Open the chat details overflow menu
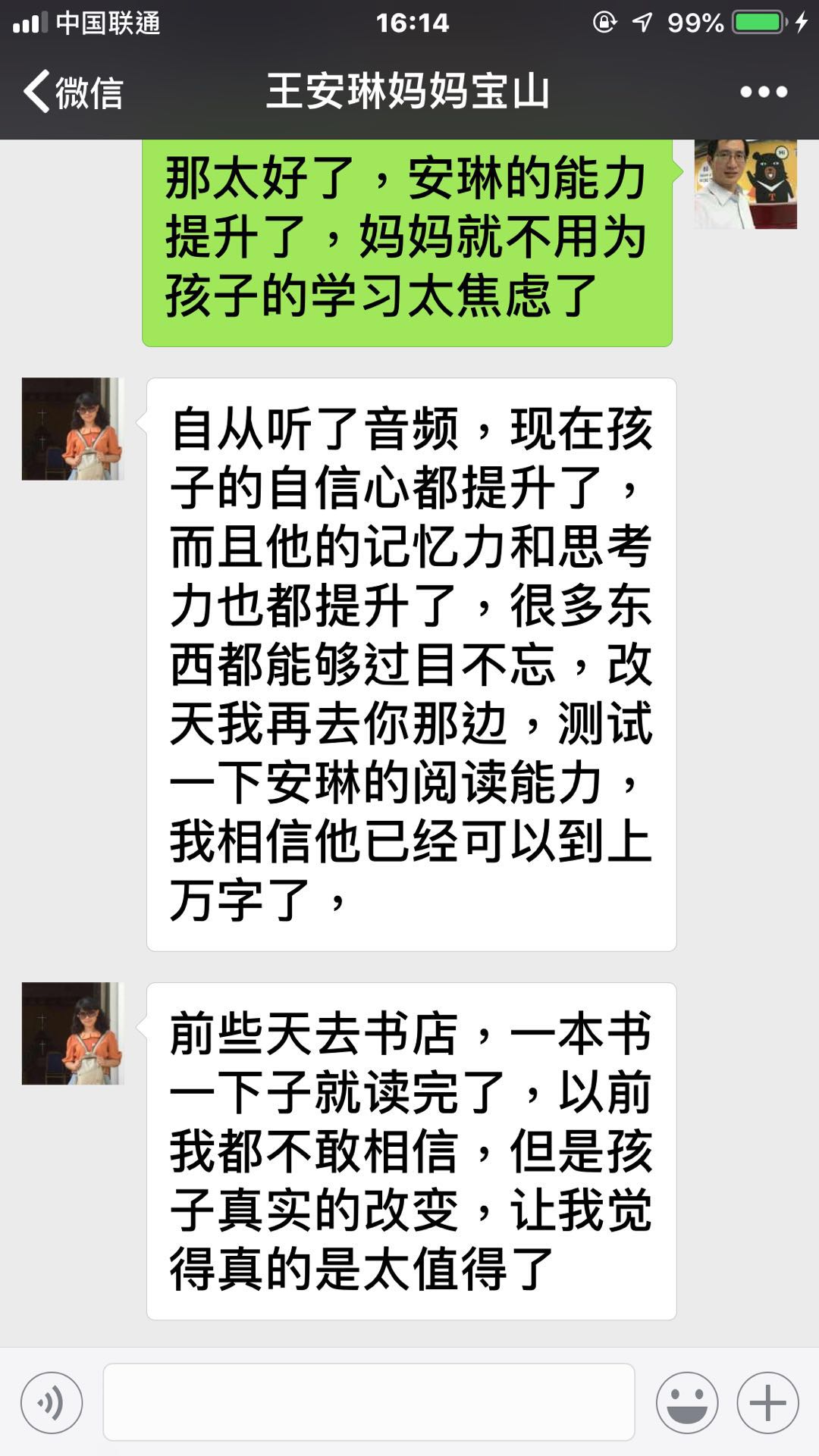 tap(763, 92)
